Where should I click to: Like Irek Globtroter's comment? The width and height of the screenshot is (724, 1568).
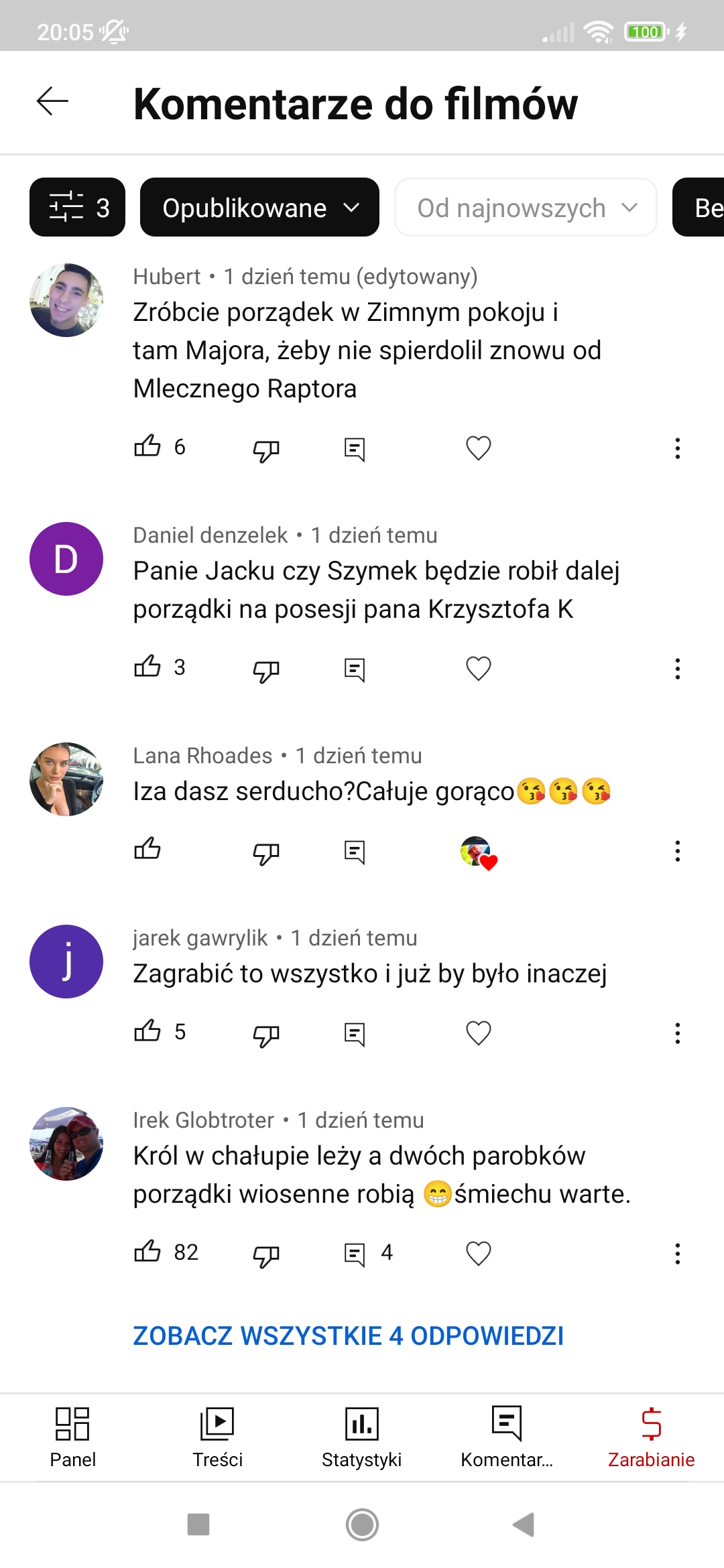(x=147, y=1252)
